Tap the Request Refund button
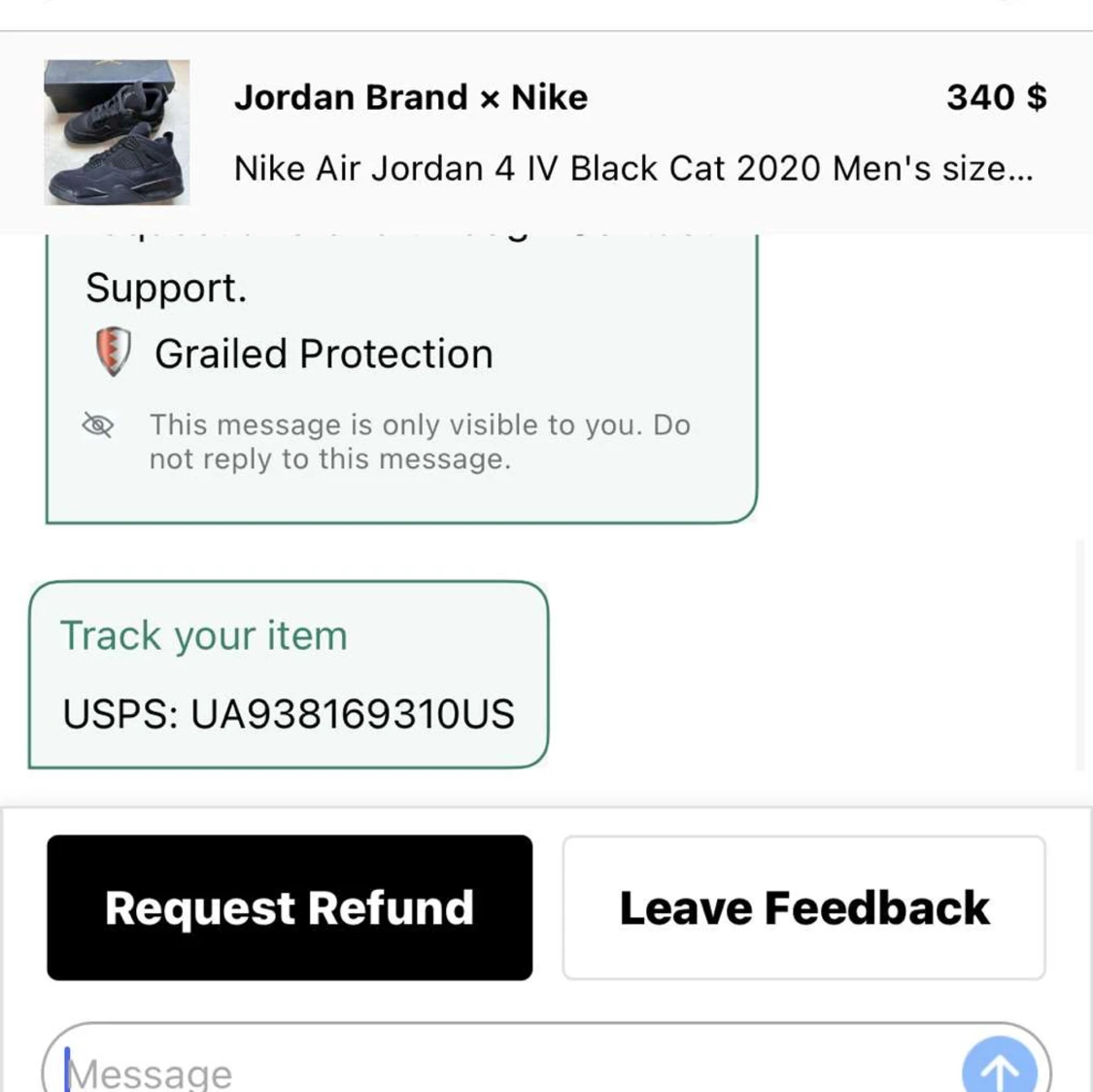 coord(290,907)
